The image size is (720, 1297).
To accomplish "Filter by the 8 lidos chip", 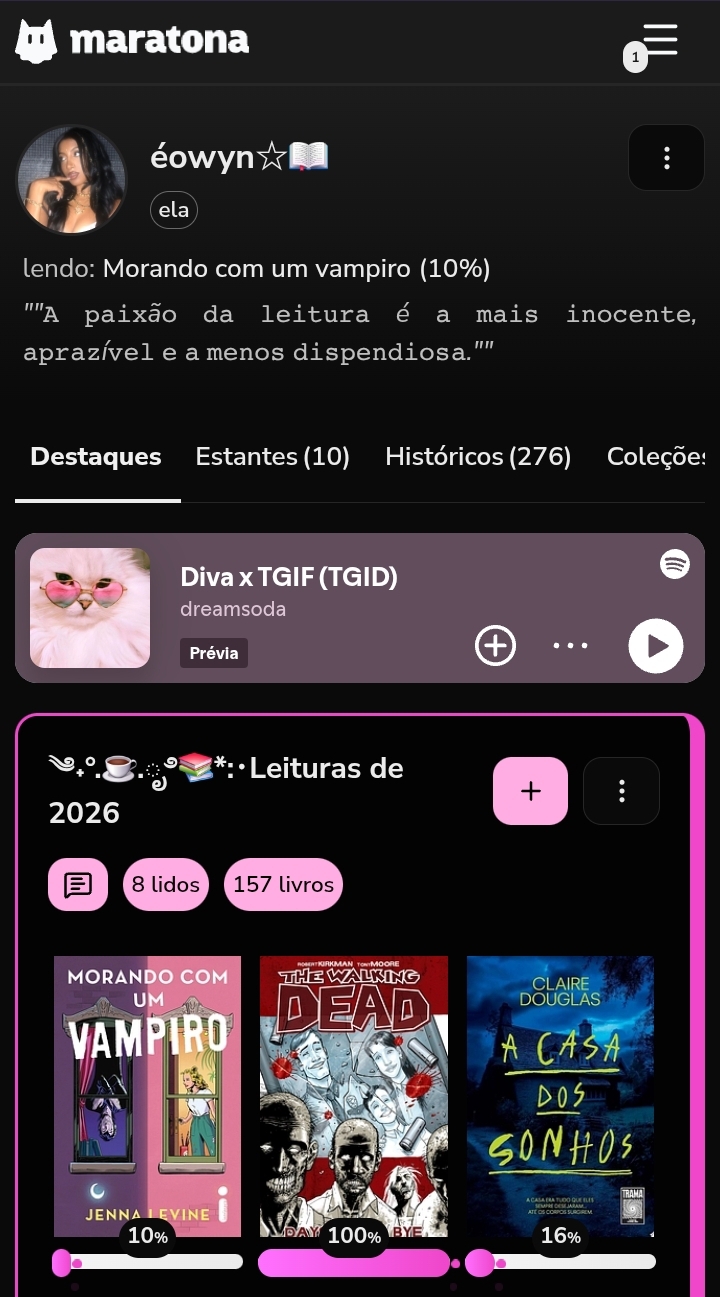I will click(166, 885).
